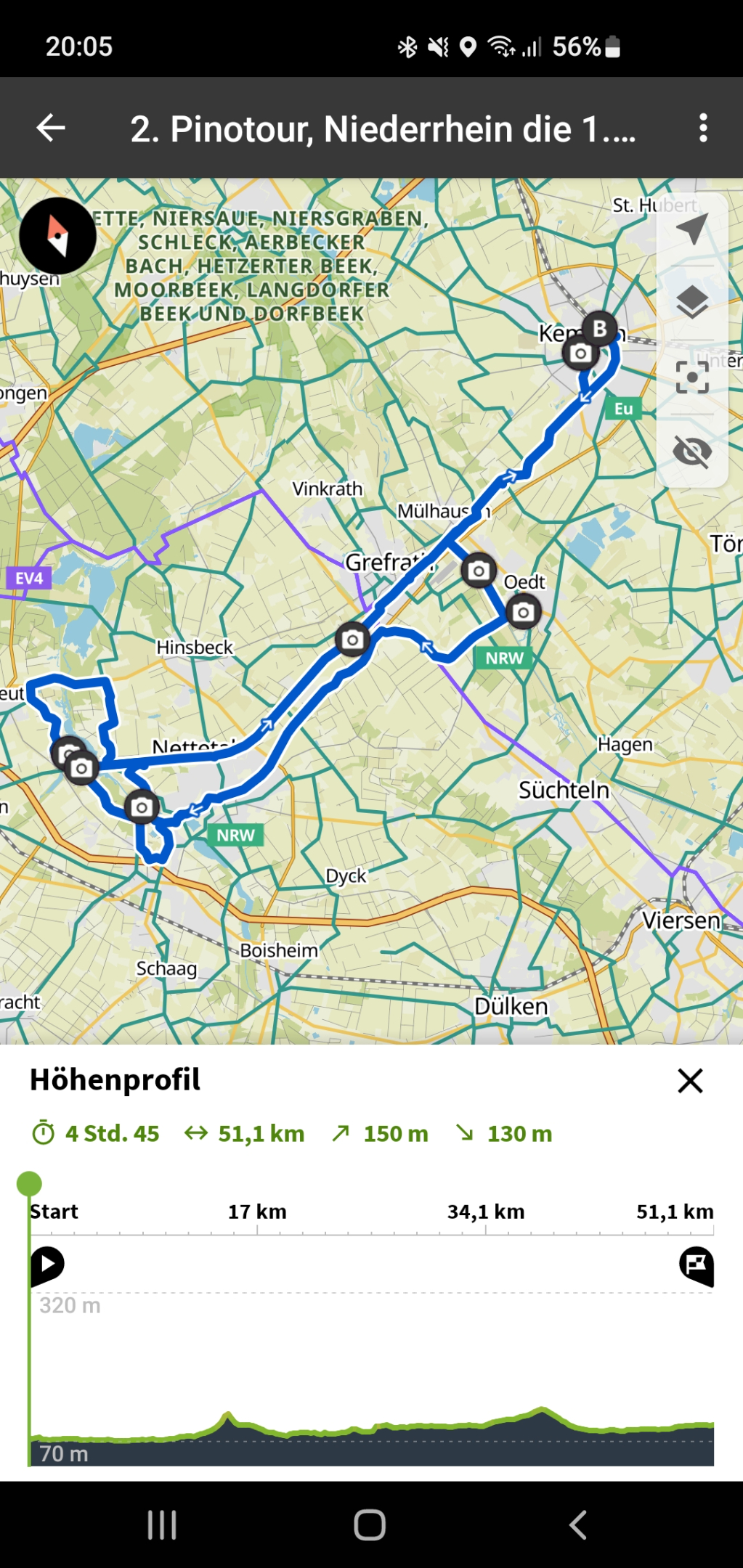Tap the compass to reset map orientation

57,236
